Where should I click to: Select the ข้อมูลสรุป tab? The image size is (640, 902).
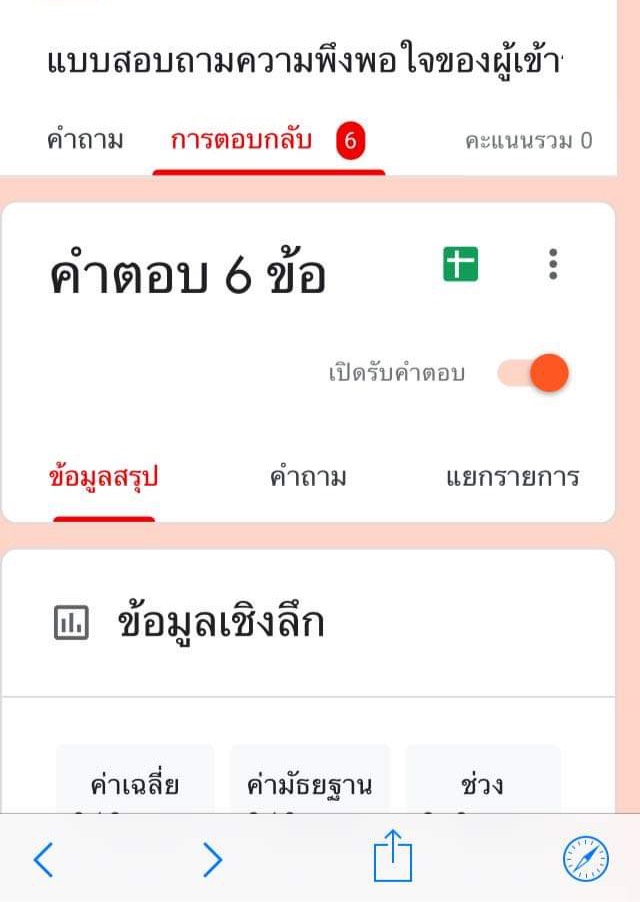(103, 477)
